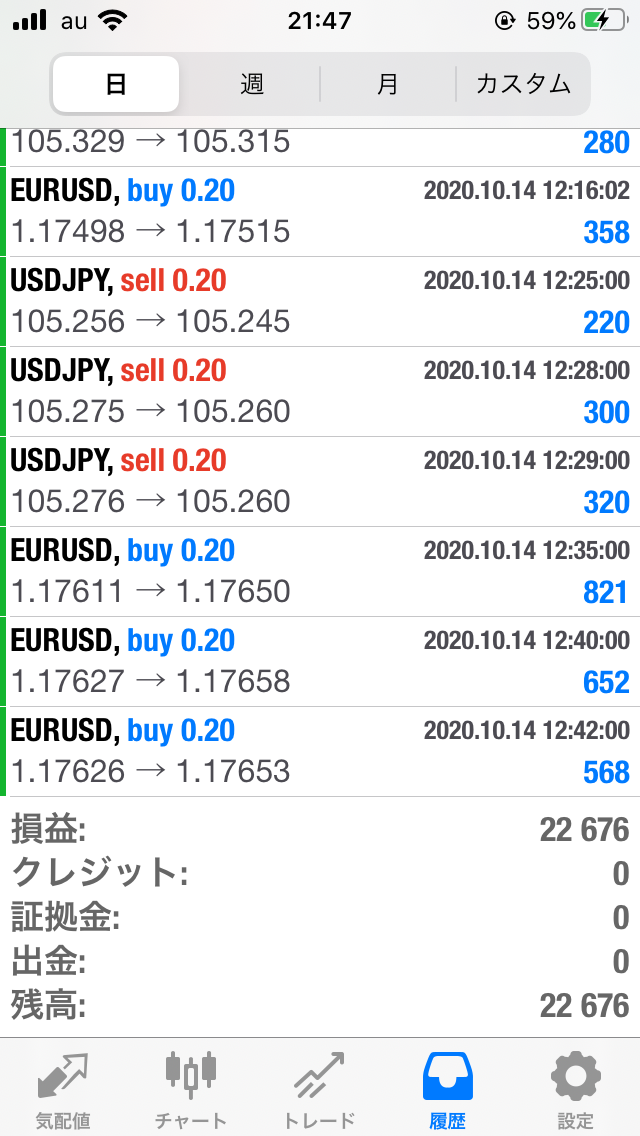Switch to the 日 (day) period

(116, 84)
